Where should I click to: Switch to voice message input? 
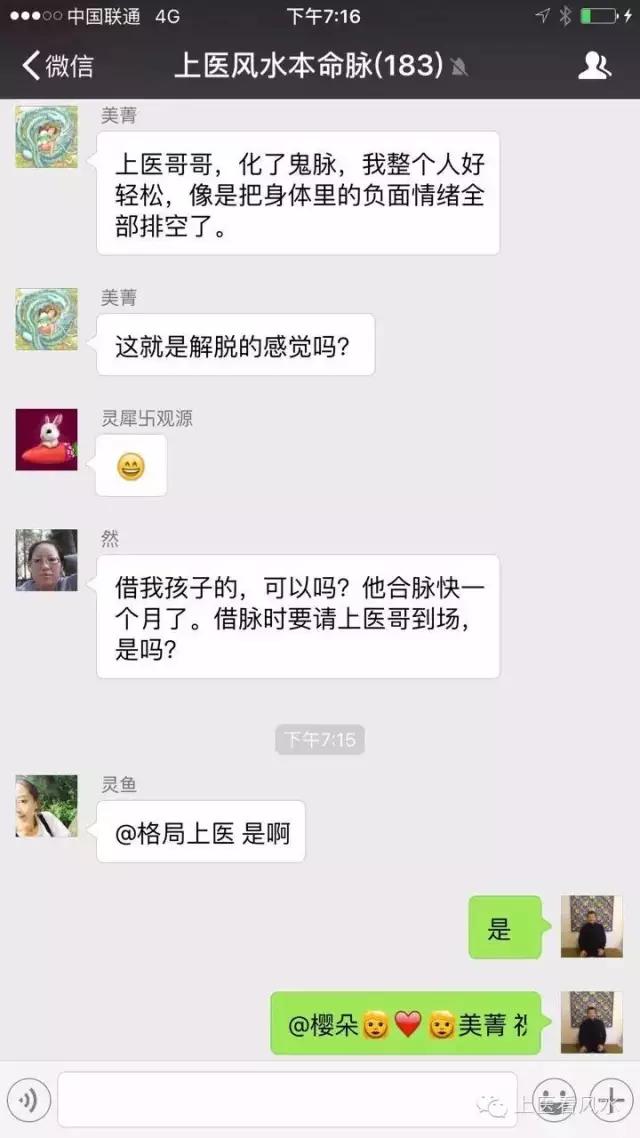point(28,1100)
